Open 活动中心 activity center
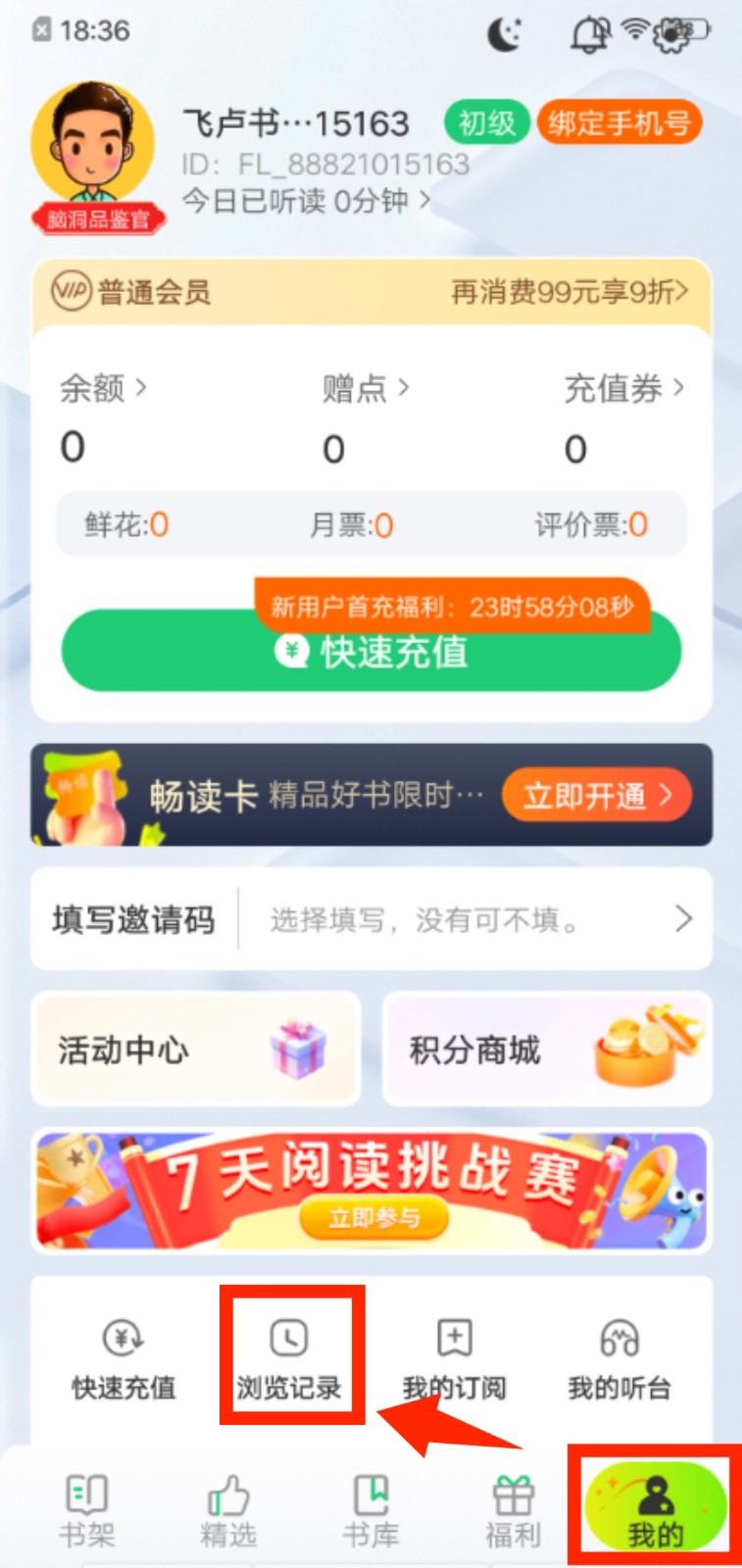 point(195,1050)
